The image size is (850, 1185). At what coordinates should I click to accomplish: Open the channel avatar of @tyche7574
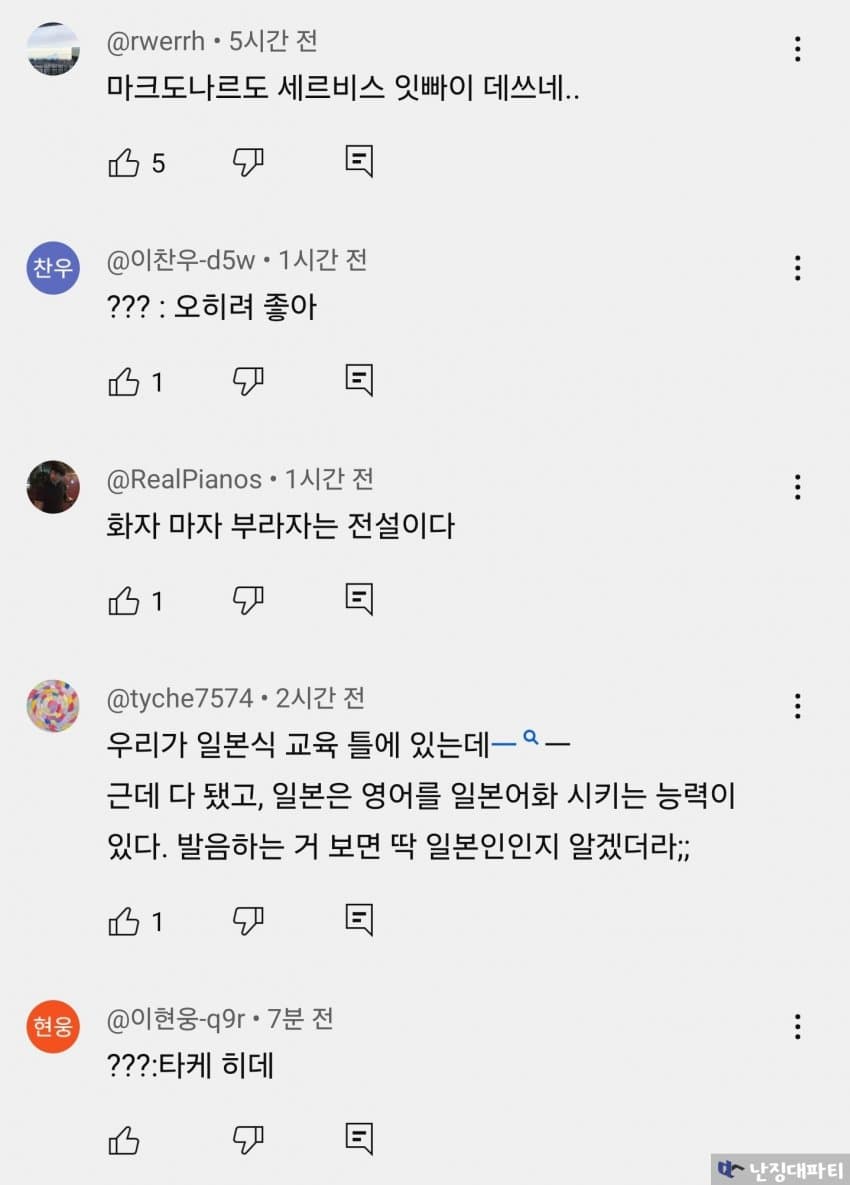[53, 706]
